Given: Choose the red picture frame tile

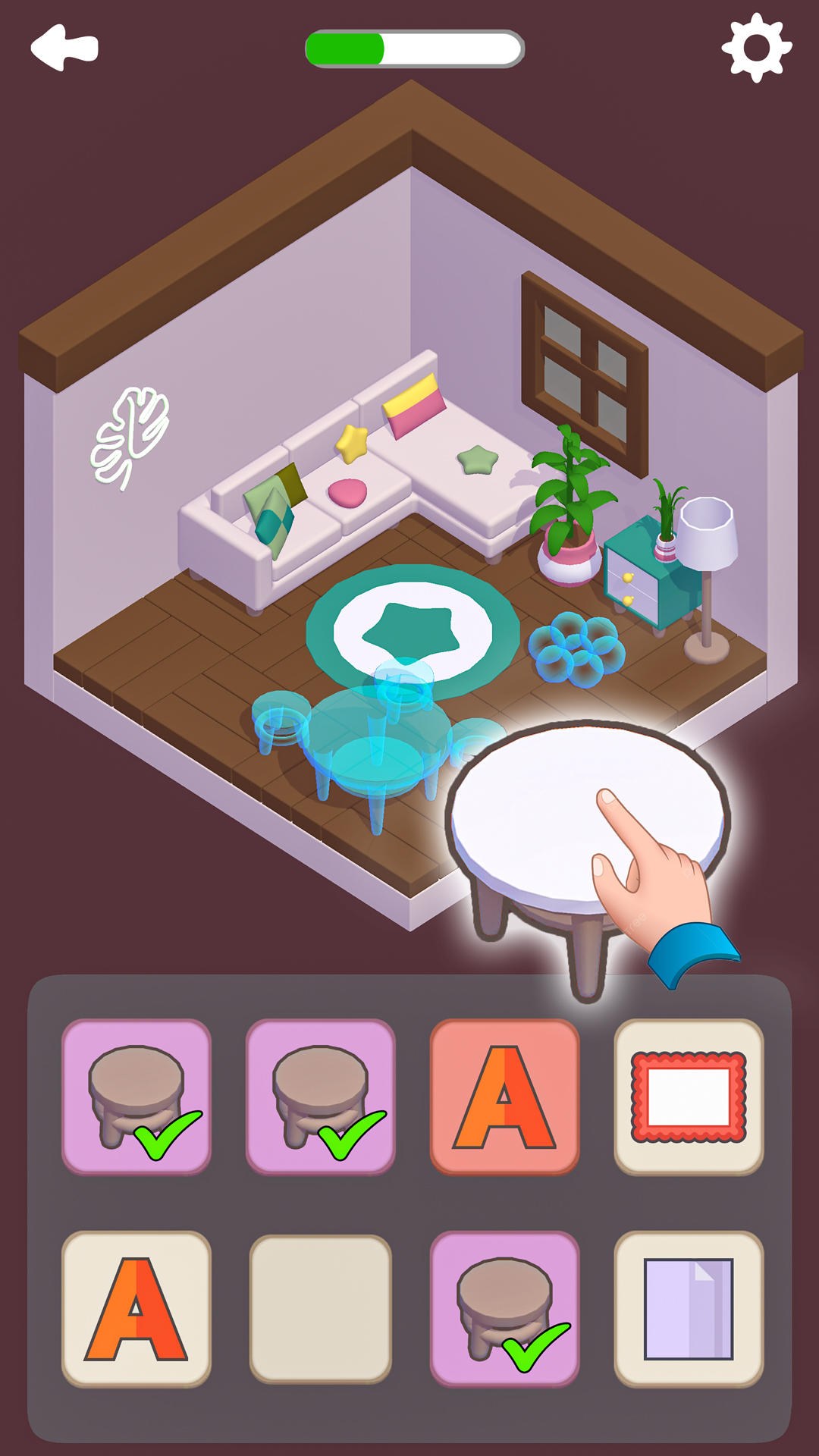Looking at the screenshot, I should click(x=689, y=1097).
